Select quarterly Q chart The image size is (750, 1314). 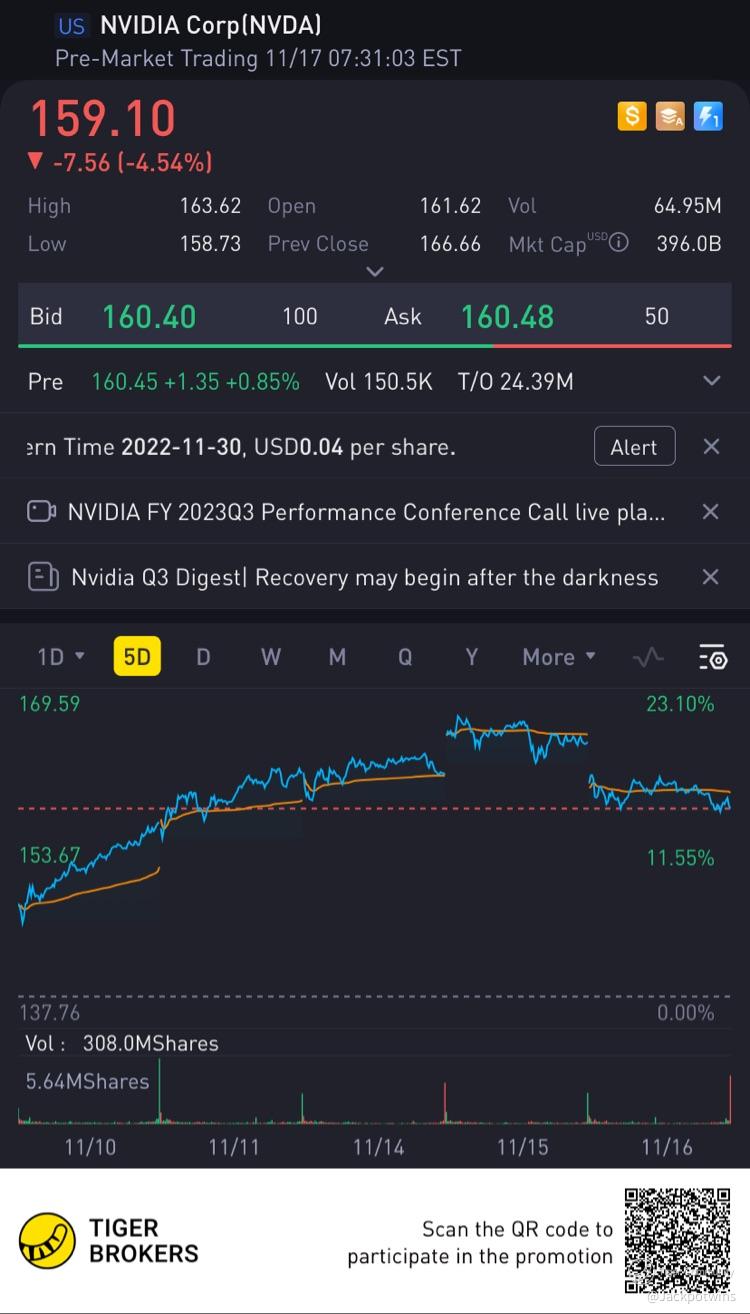[x=404, y=657]
